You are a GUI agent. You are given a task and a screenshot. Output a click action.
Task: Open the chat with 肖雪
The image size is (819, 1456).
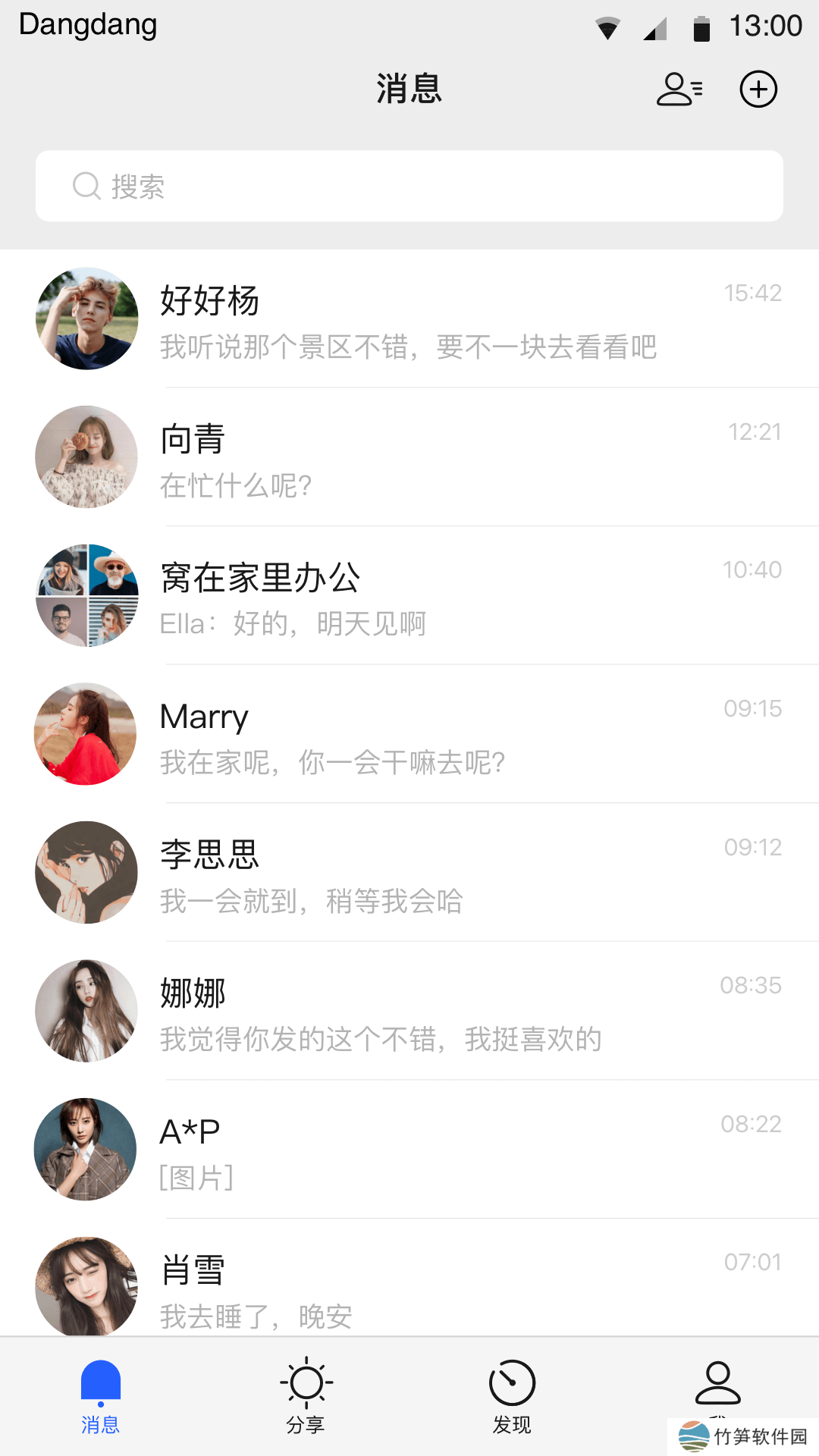(x=409, y=1285)
